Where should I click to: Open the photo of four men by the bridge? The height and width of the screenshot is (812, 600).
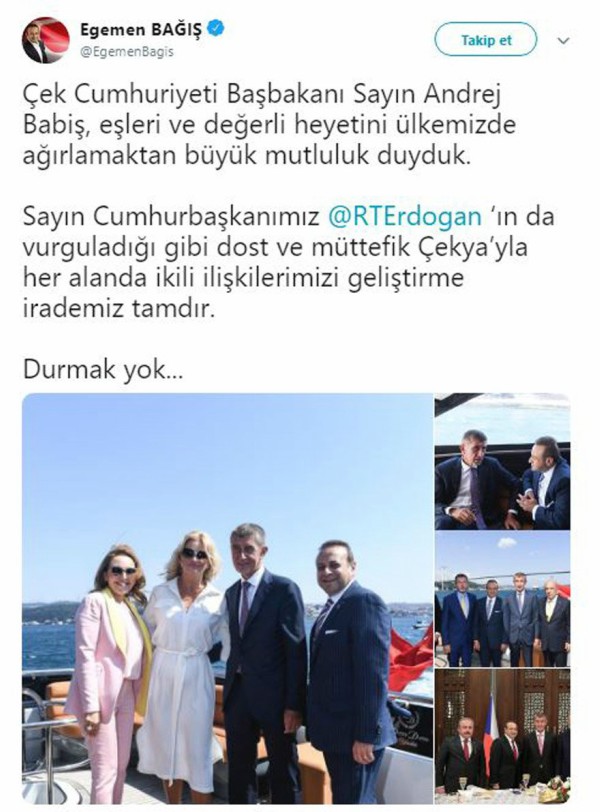click(502, 600)
